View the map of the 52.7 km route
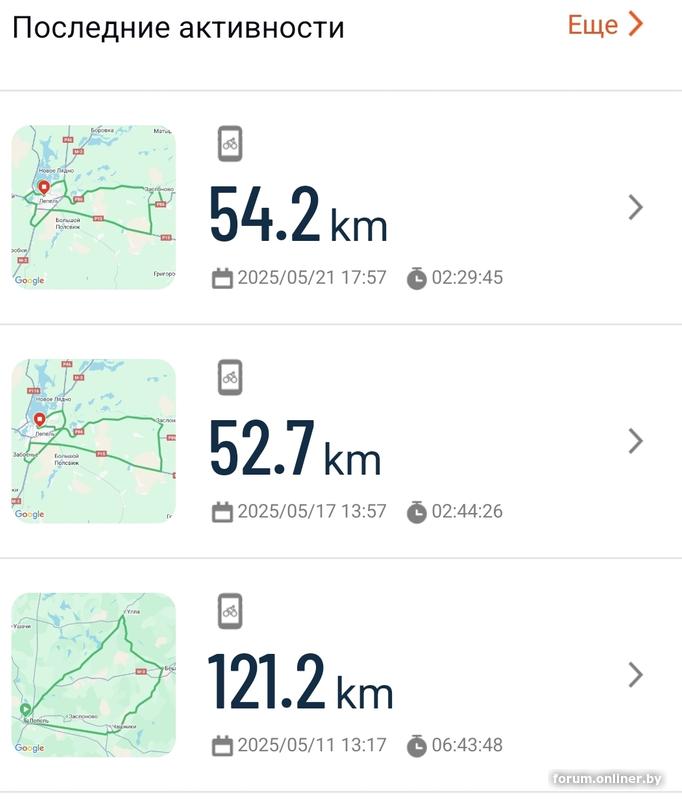Viewport: 682px width, 800px height. click(94, 441)
